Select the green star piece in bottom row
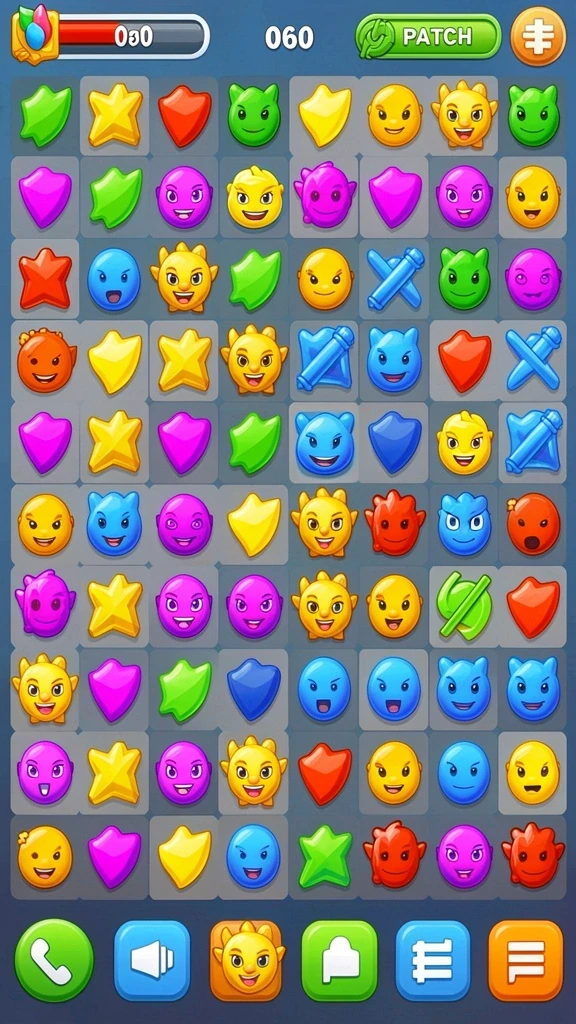This screenshot has width=576, height=1024. tap(325, 856)
